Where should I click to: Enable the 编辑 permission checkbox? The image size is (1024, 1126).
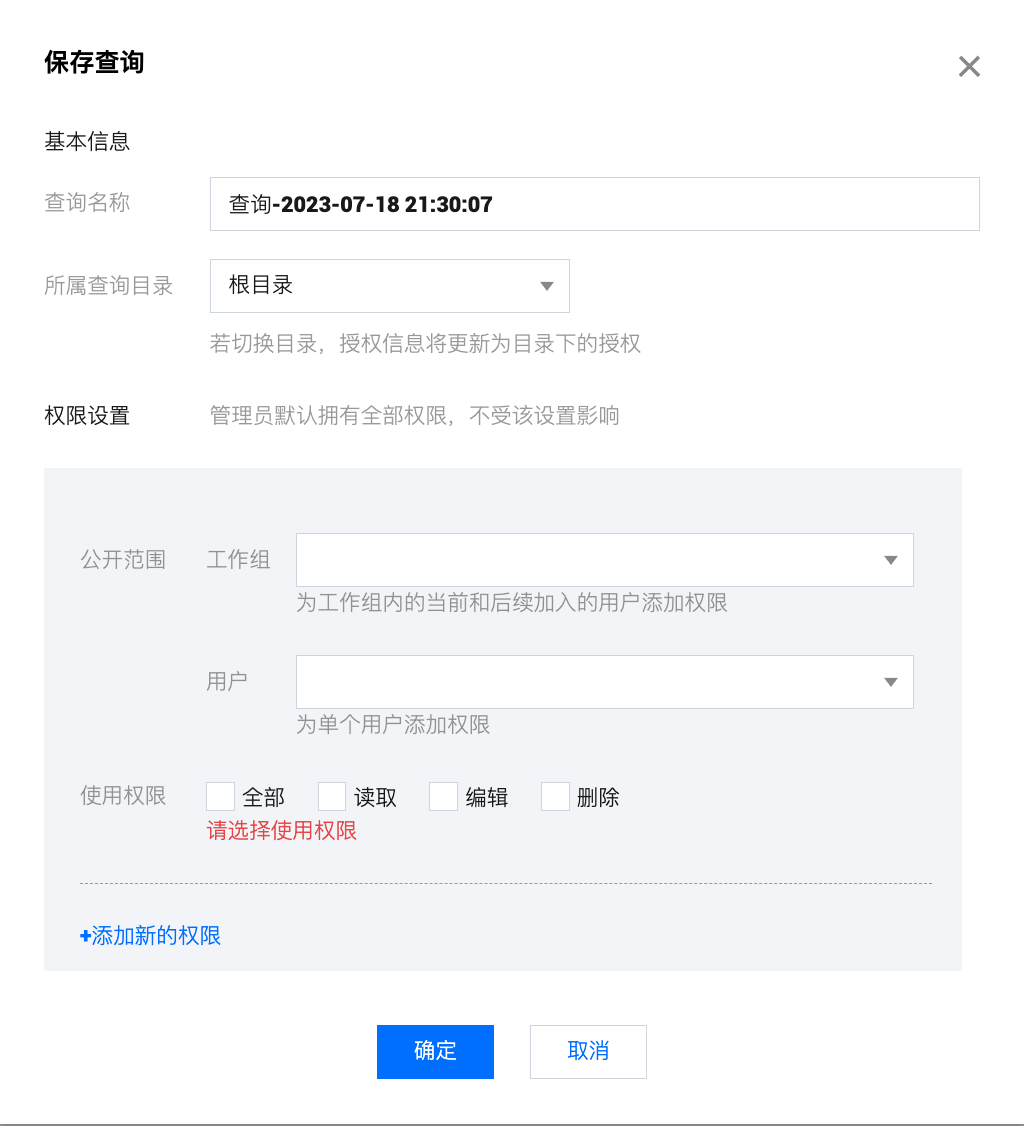click(443, 797)
